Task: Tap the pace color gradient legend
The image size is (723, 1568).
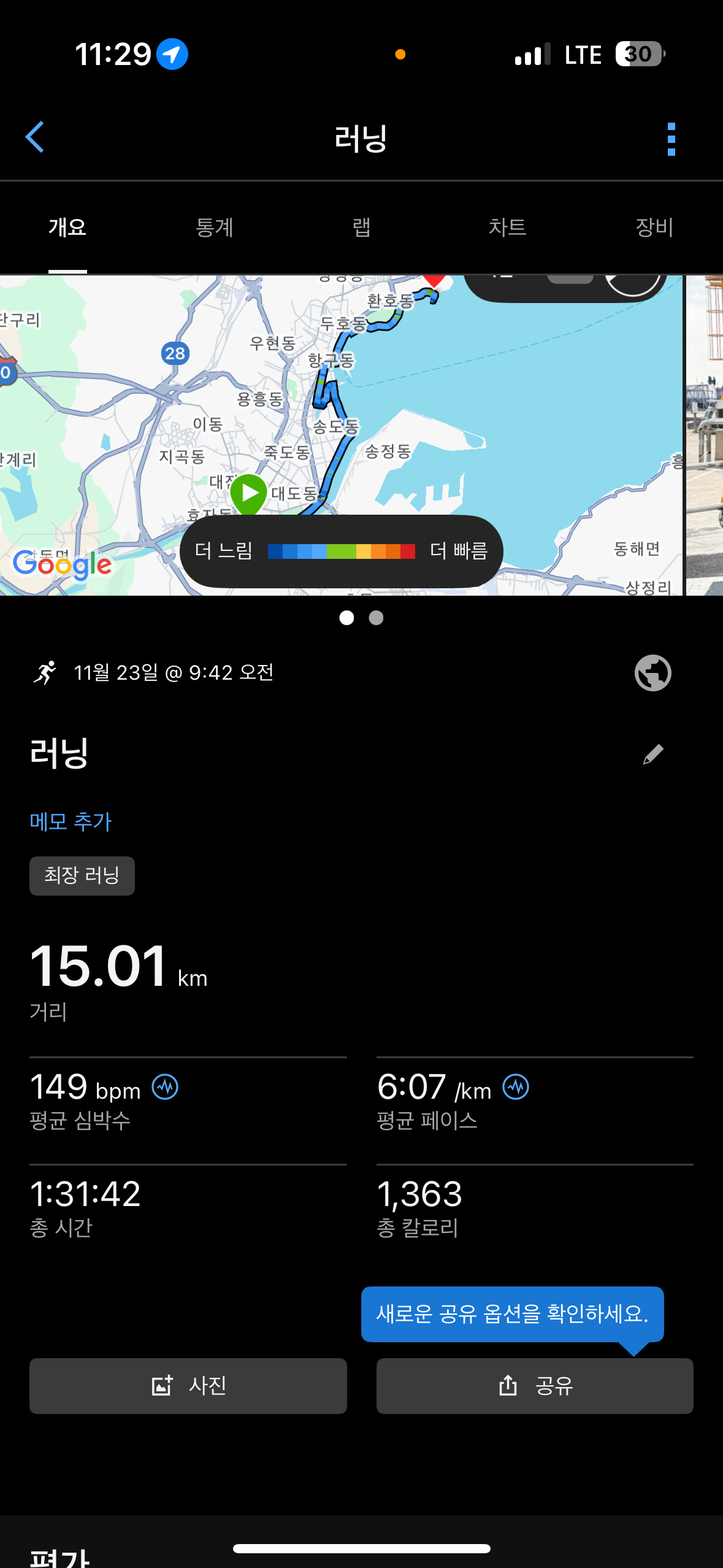Action: coord(342,551)
